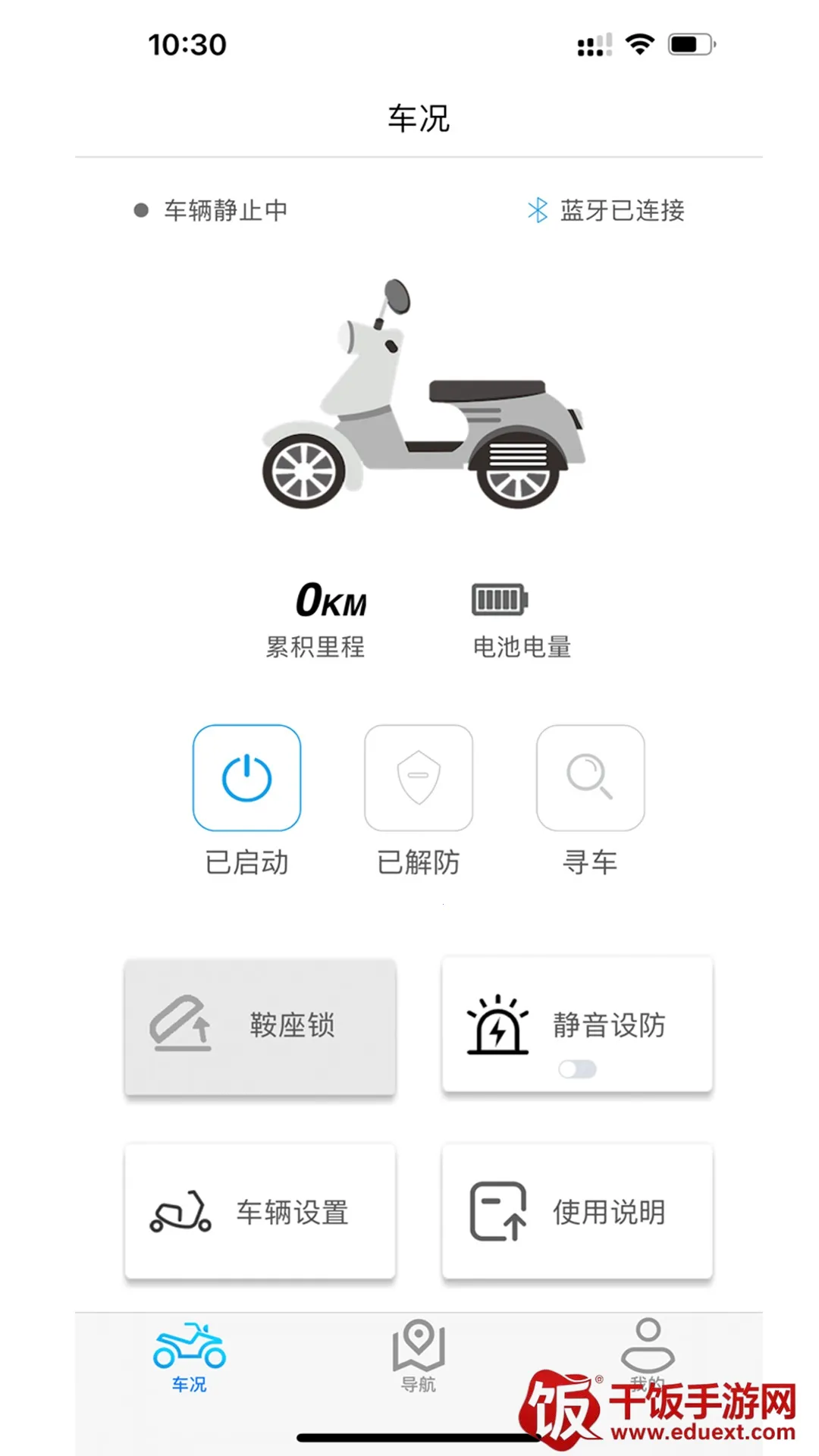
Task: Tap the 已启动 power button
Action: (x=246, y=778)
